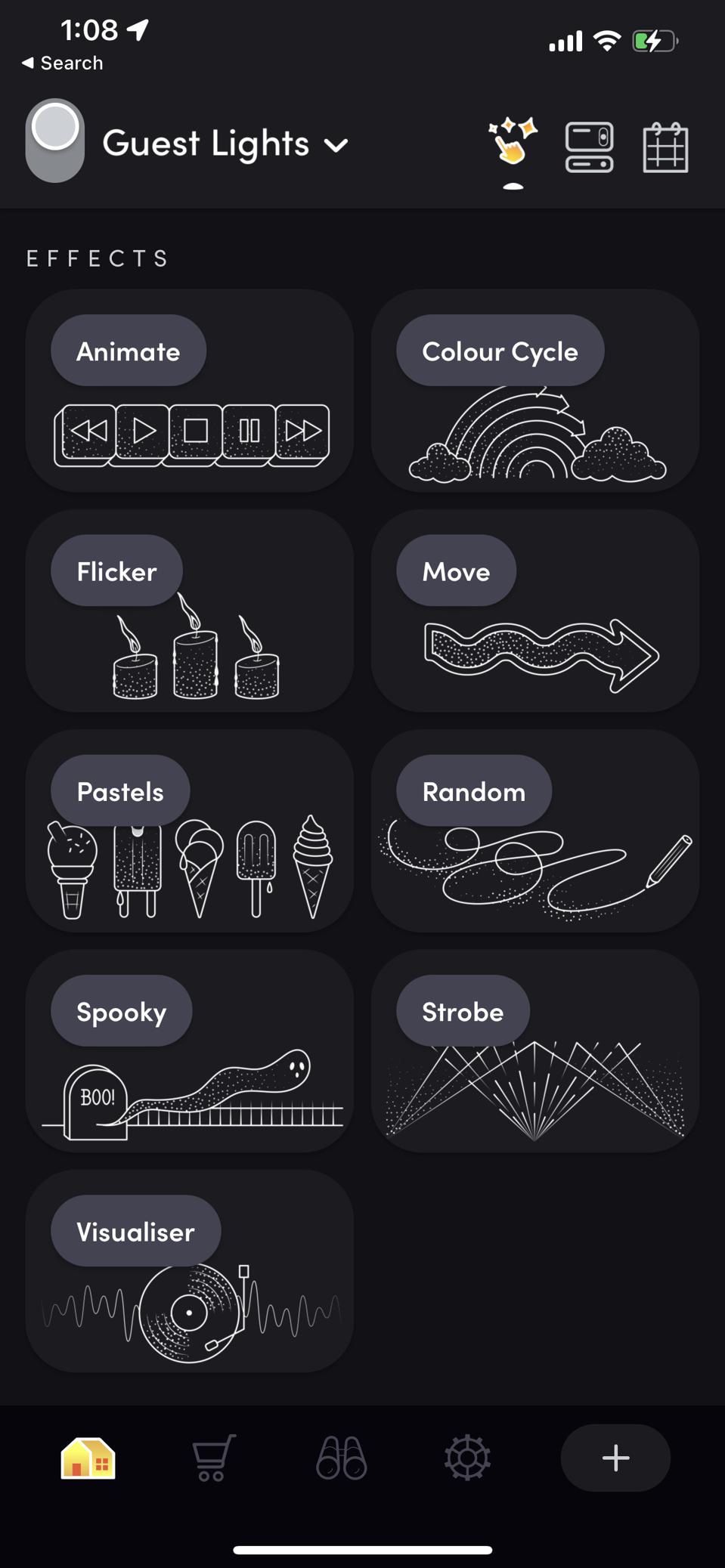The width and height of the screenshot is (725, 1568).
Task: Return to Search via back link
Action: [x=62, y=63]
